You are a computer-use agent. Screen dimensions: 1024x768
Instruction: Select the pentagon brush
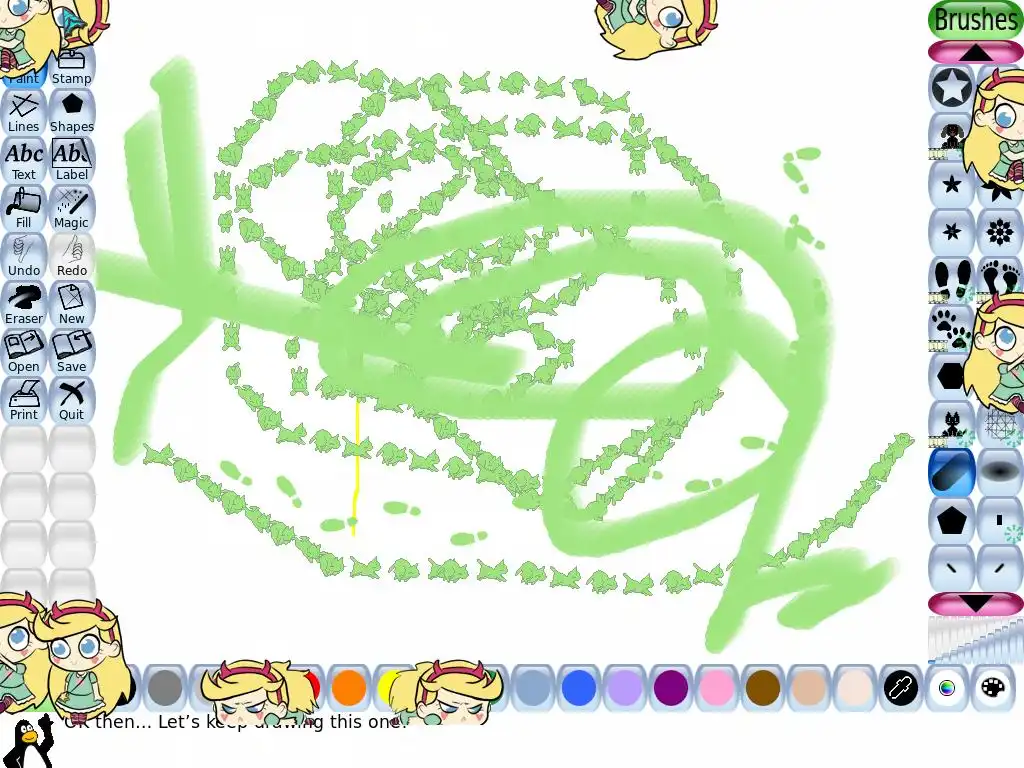[x=951, y=520]
